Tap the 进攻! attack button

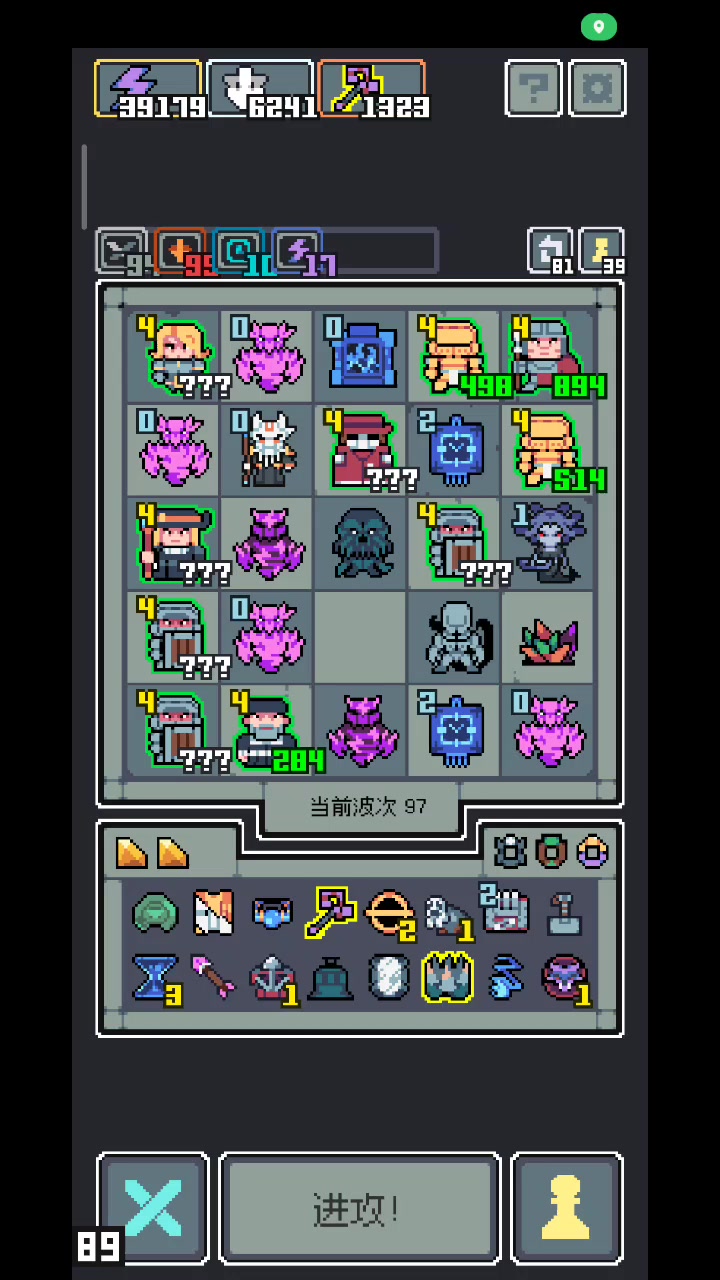(360, 1209)
